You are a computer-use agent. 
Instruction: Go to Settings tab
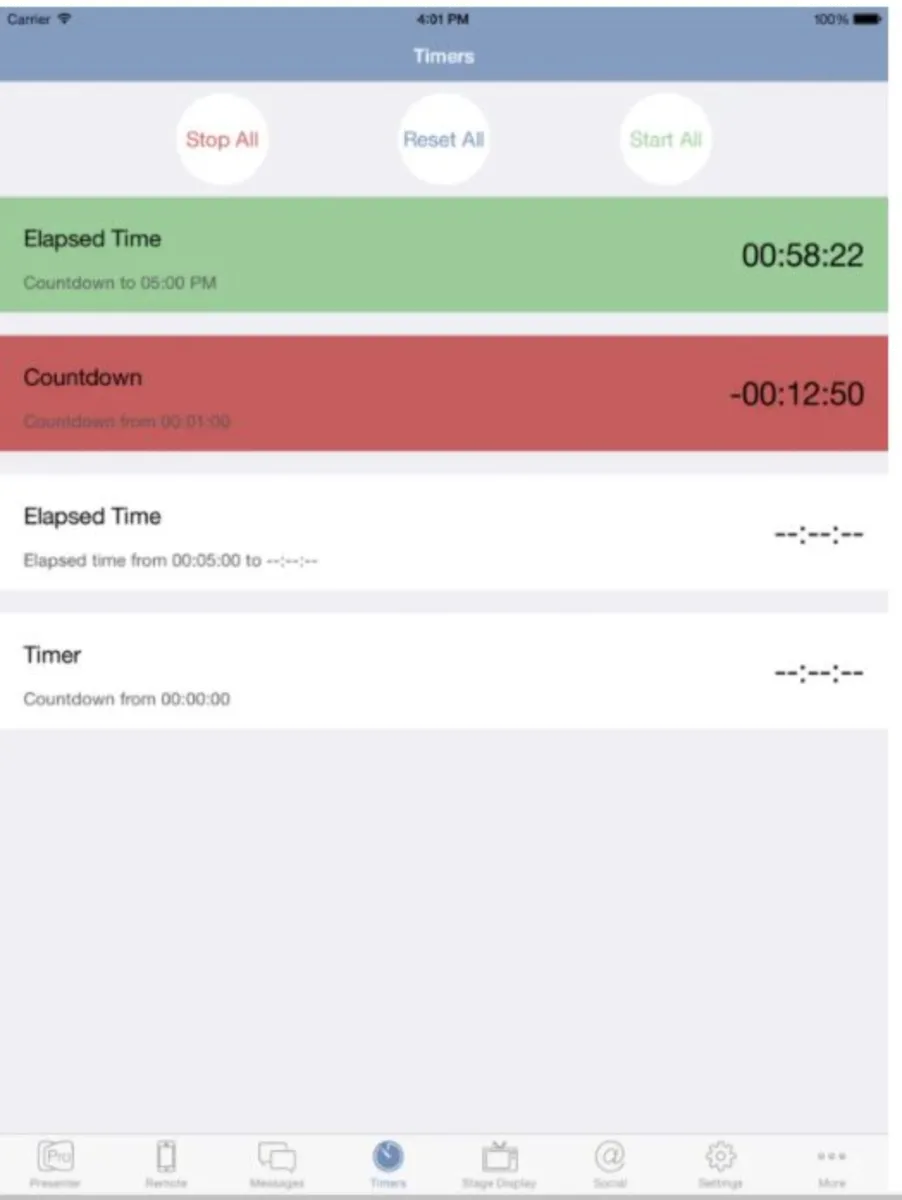[x=720, y=1162]
